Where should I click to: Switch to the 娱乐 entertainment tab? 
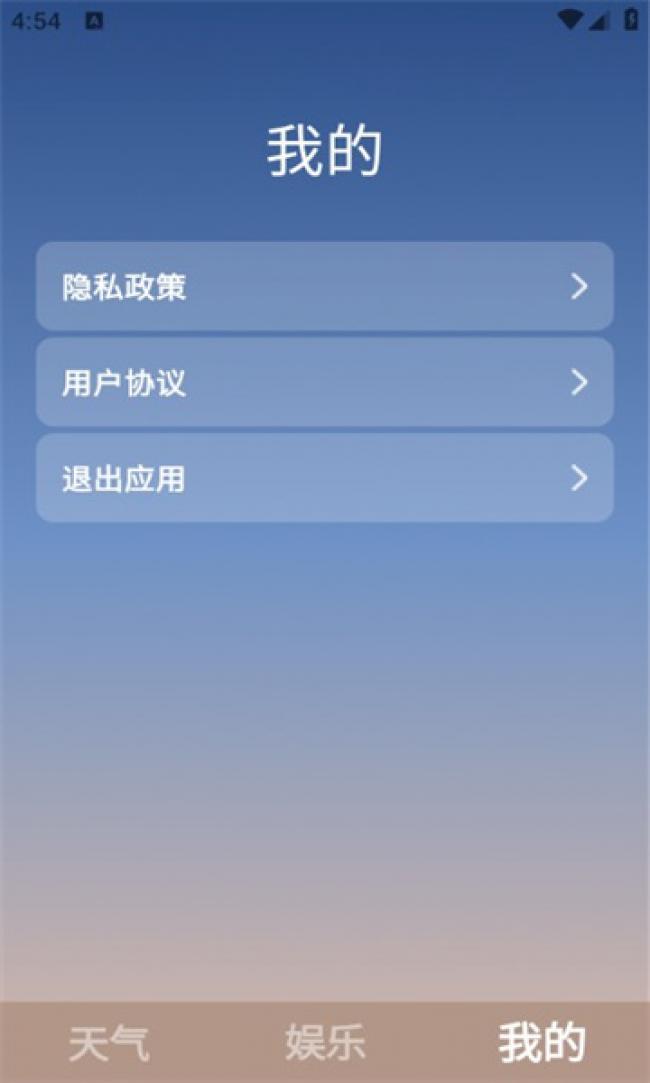325,1043
